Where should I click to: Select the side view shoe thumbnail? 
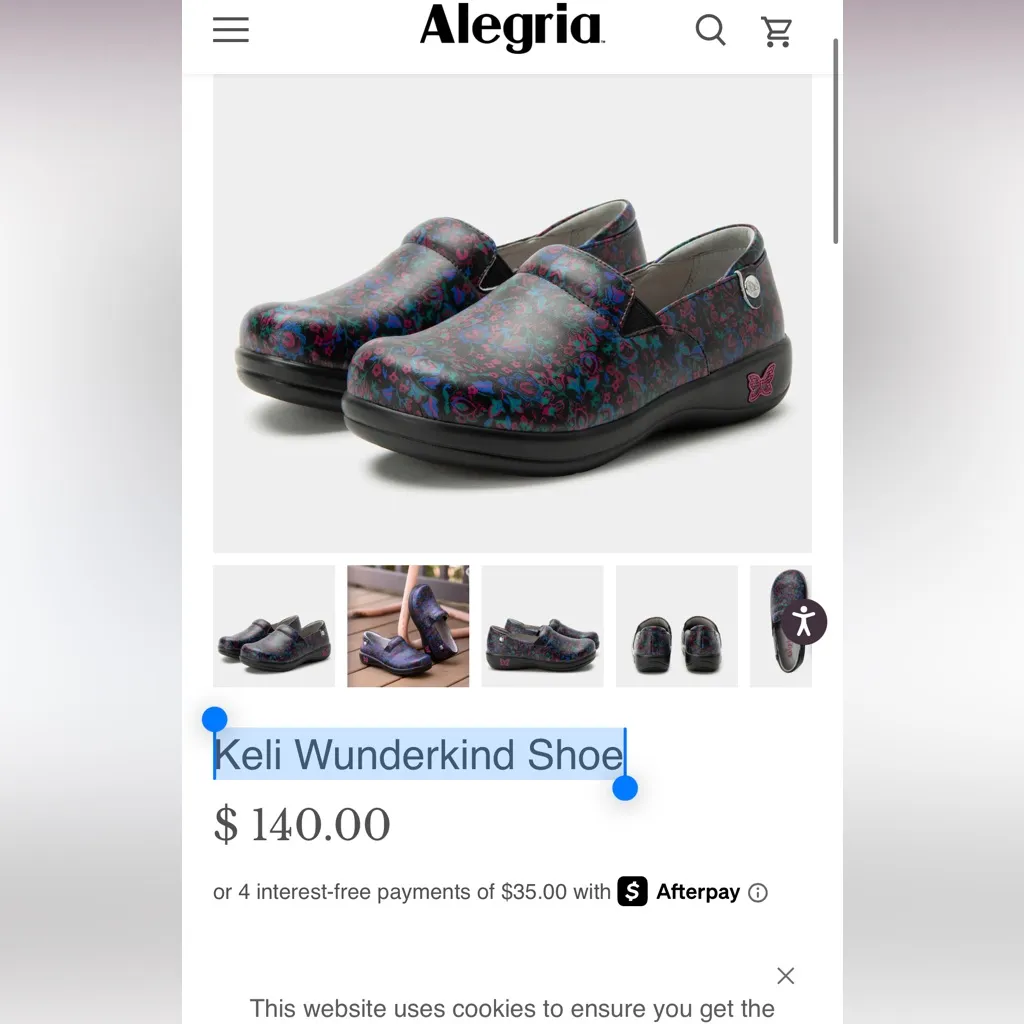point(542,626)
